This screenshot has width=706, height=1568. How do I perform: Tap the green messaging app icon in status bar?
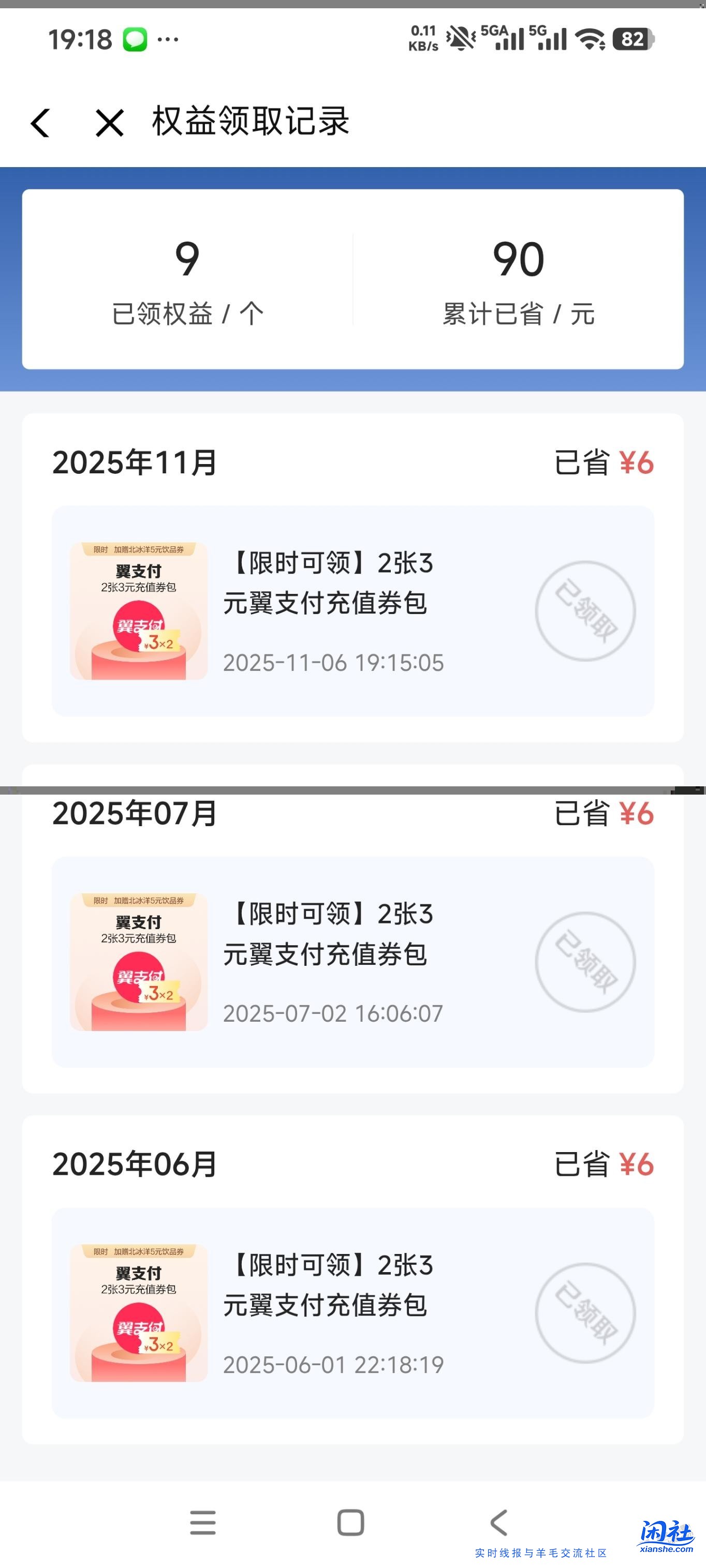(135, 38)
